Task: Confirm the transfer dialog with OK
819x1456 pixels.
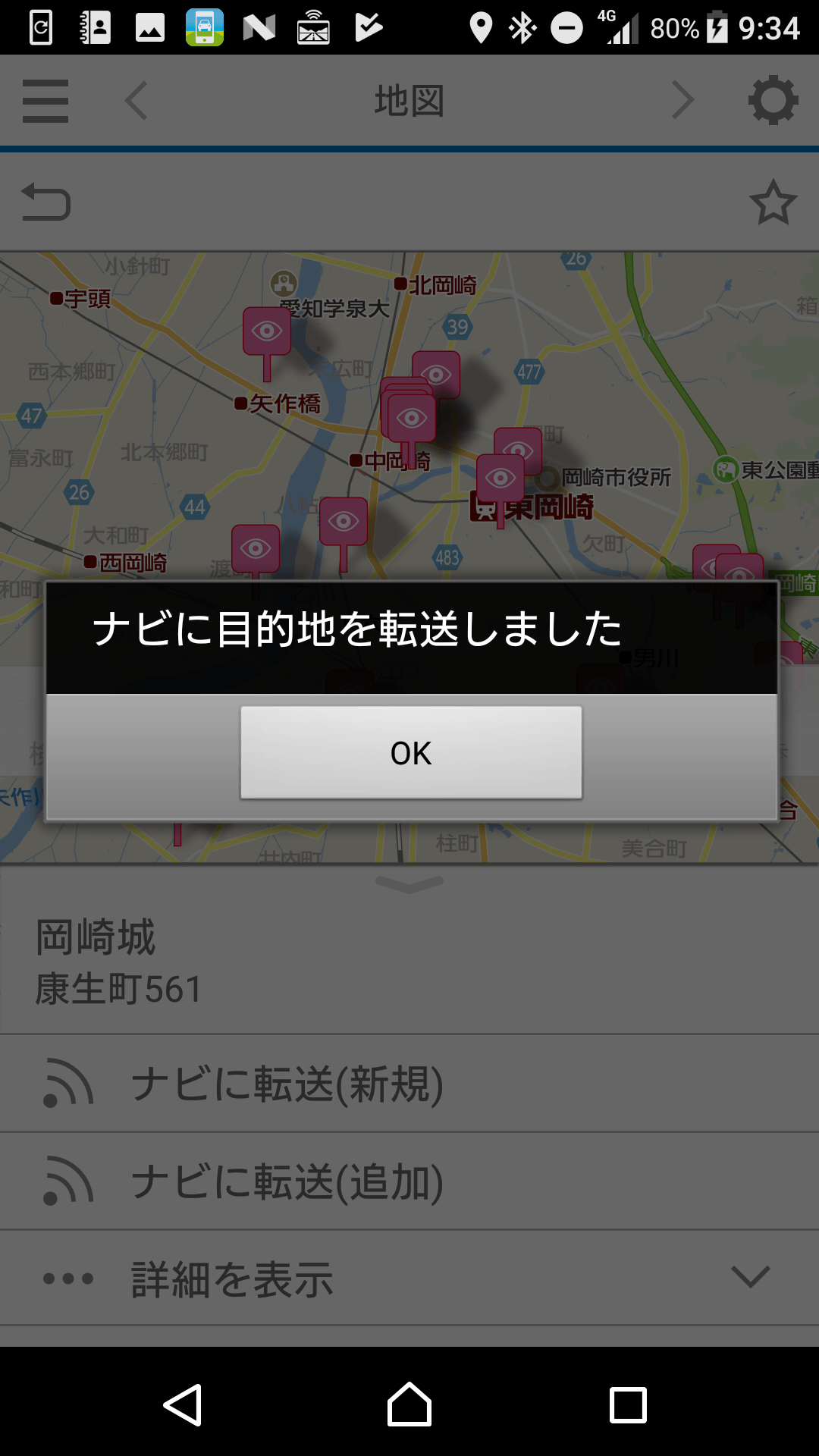Action: (411, 752)
